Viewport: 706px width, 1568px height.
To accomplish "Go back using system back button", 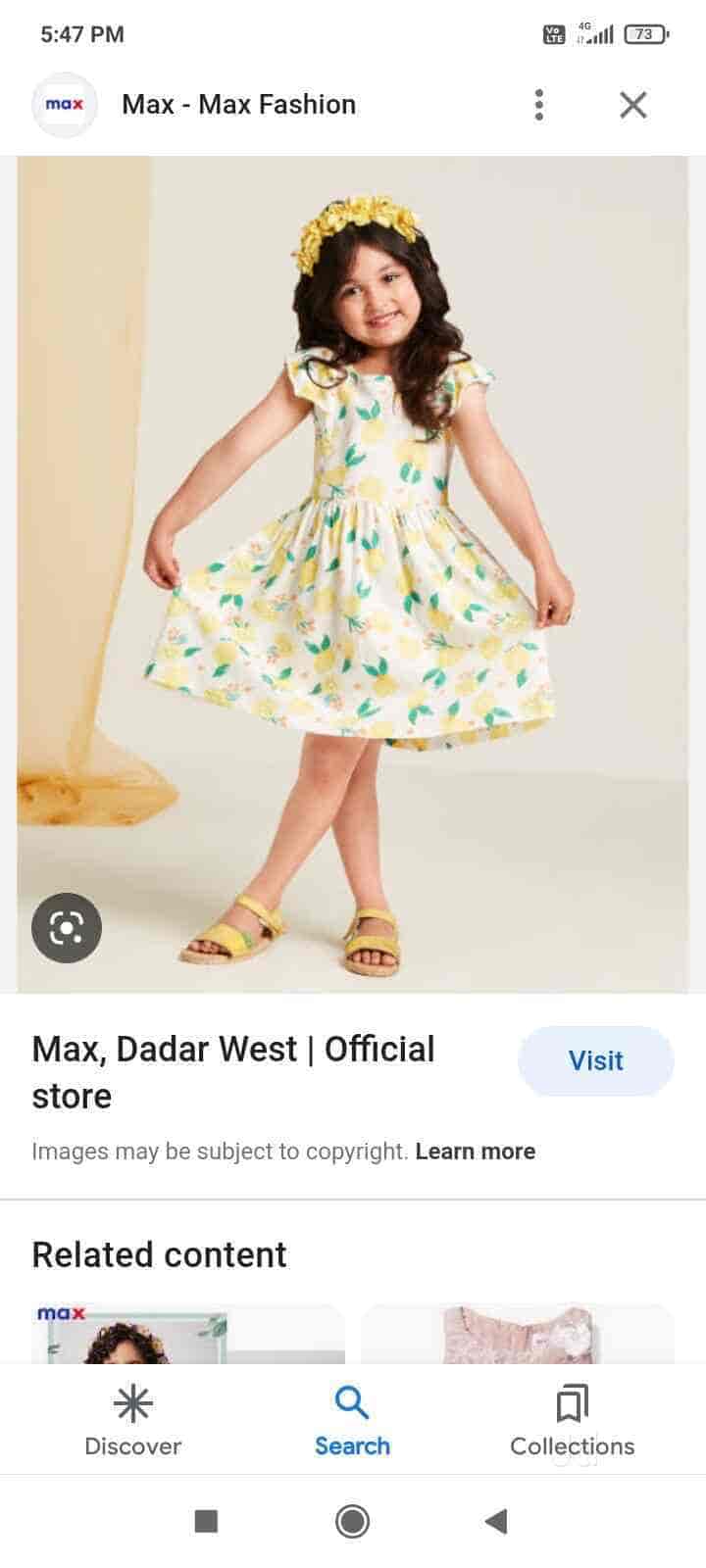I will pyautogui.click(x=496, y=1521).
